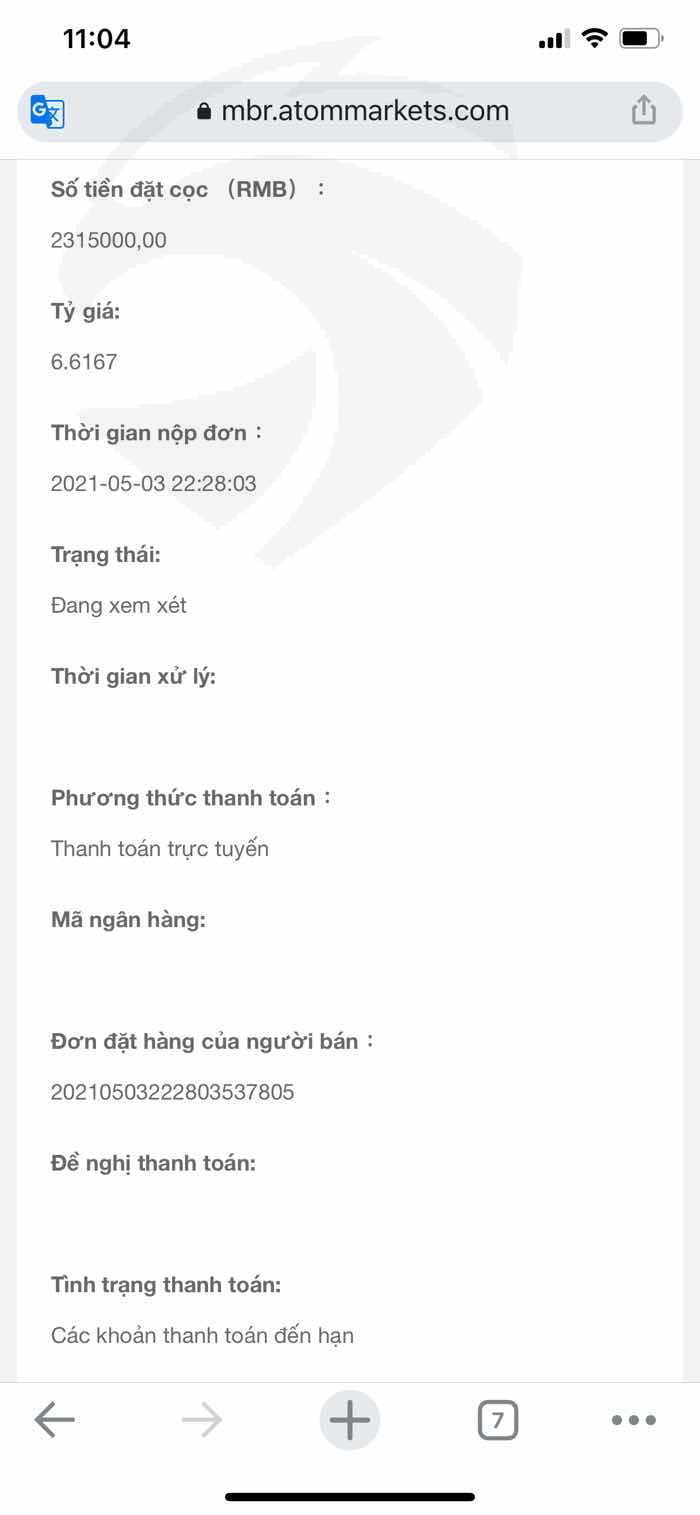
Task: Open the tab switcher showing 7 tabs
Action: [x=498, y=1419]
